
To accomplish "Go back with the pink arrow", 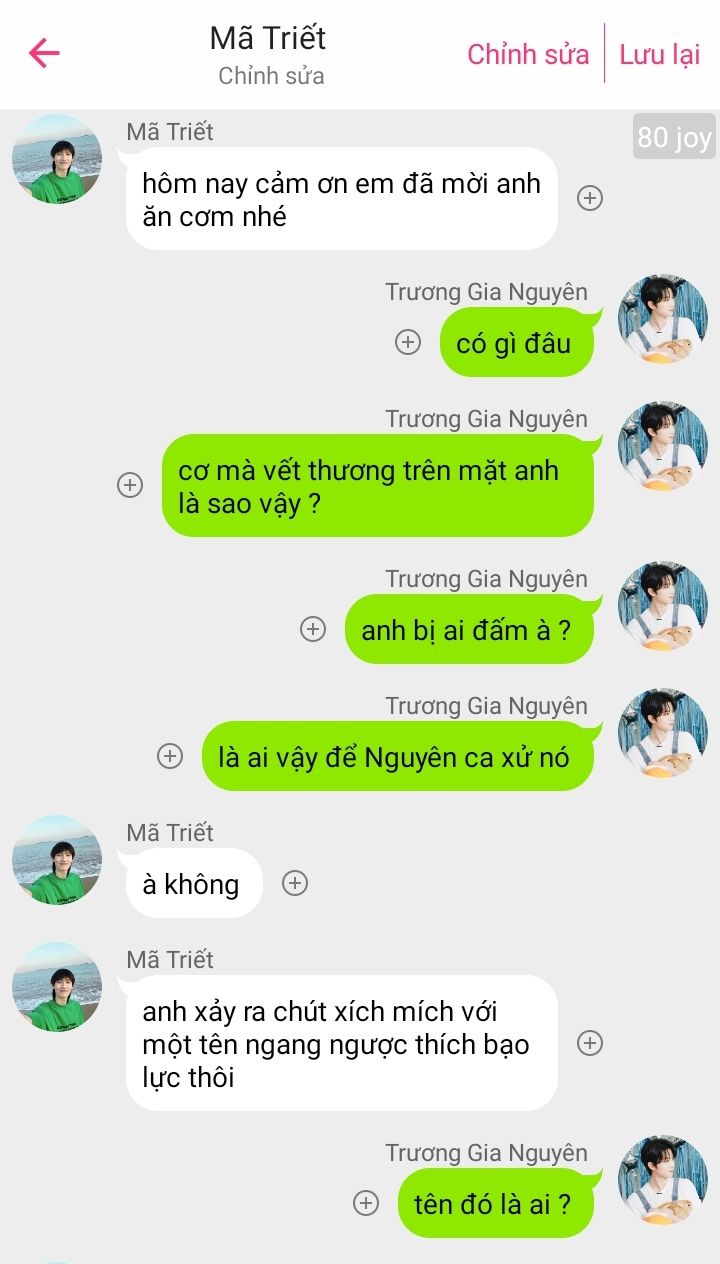I will (x=45, y=53).
